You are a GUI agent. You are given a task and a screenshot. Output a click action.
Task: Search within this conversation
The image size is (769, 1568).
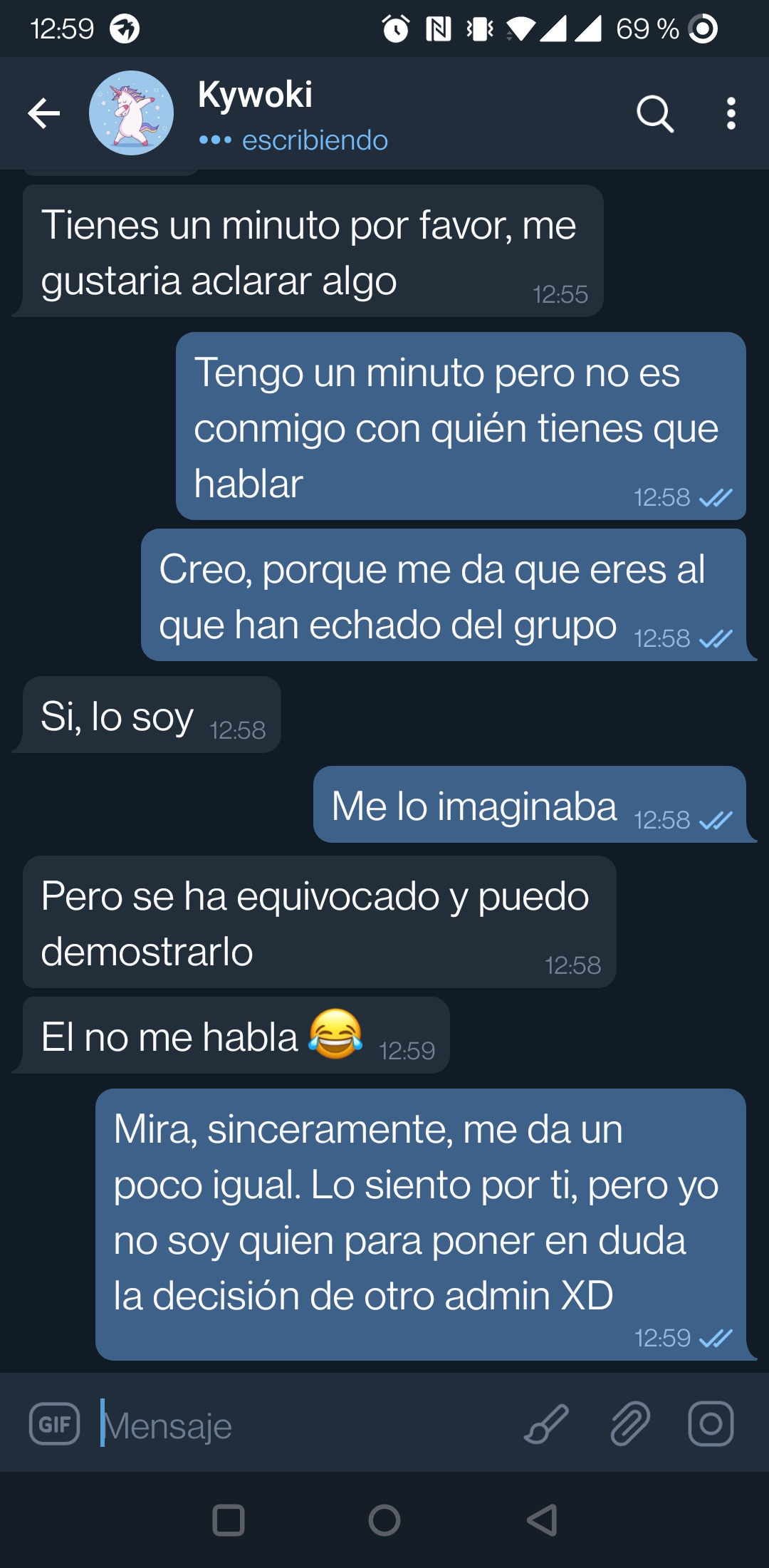[x=655, y=114]
